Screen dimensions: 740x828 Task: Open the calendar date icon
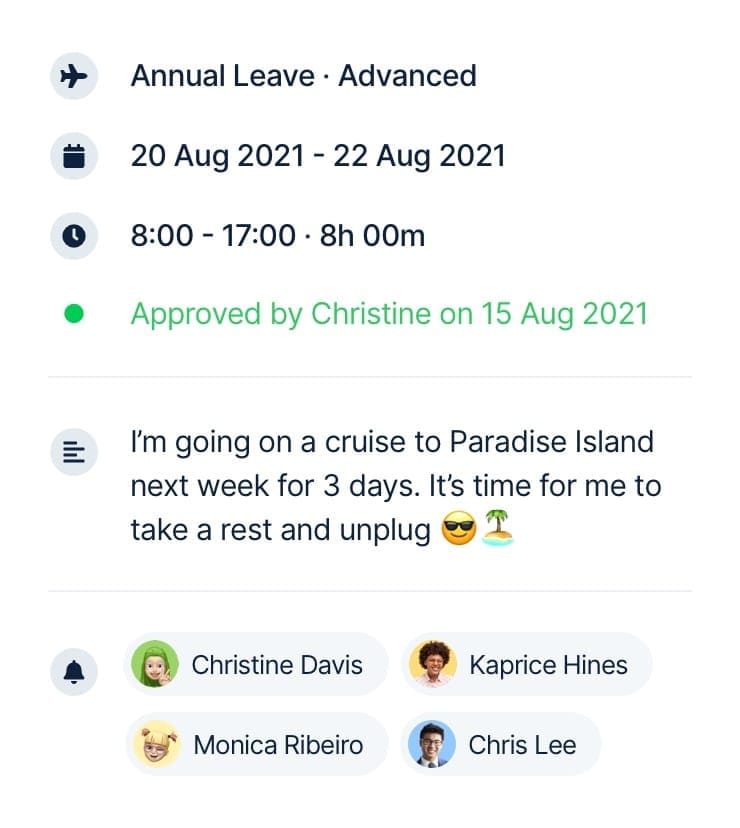[x=72, y=155]
